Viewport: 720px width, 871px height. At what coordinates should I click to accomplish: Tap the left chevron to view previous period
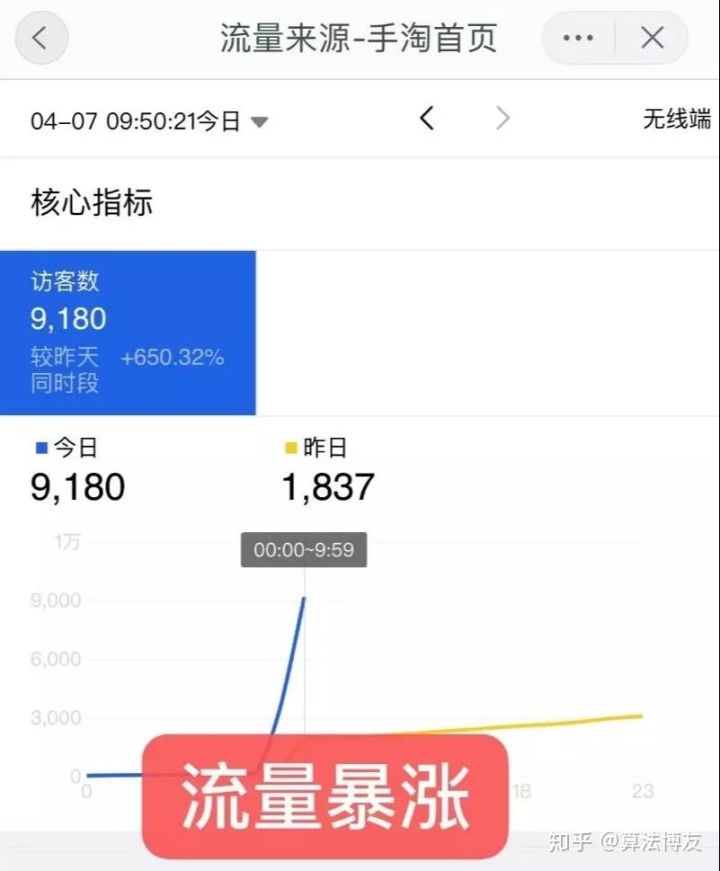click(x=427, y=118)
